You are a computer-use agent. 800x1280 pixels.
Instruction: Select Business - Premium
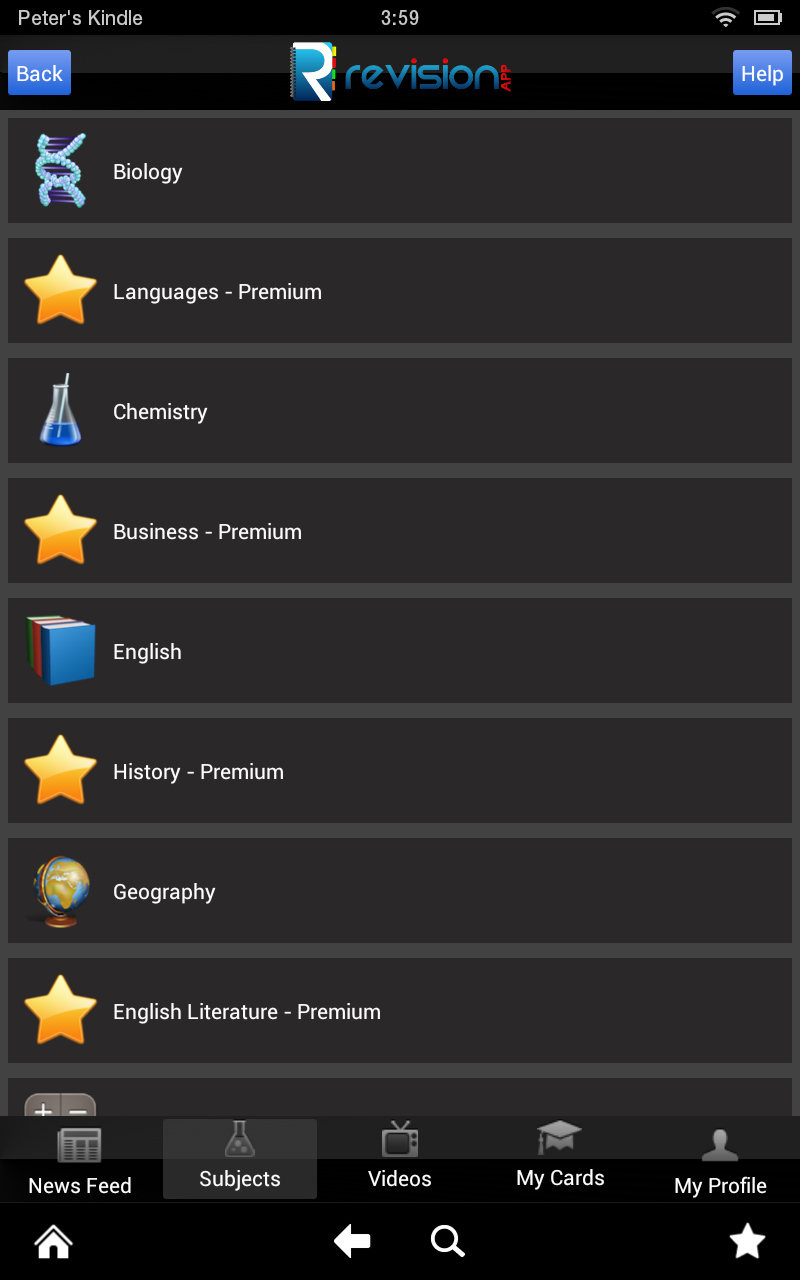(400, 531)
